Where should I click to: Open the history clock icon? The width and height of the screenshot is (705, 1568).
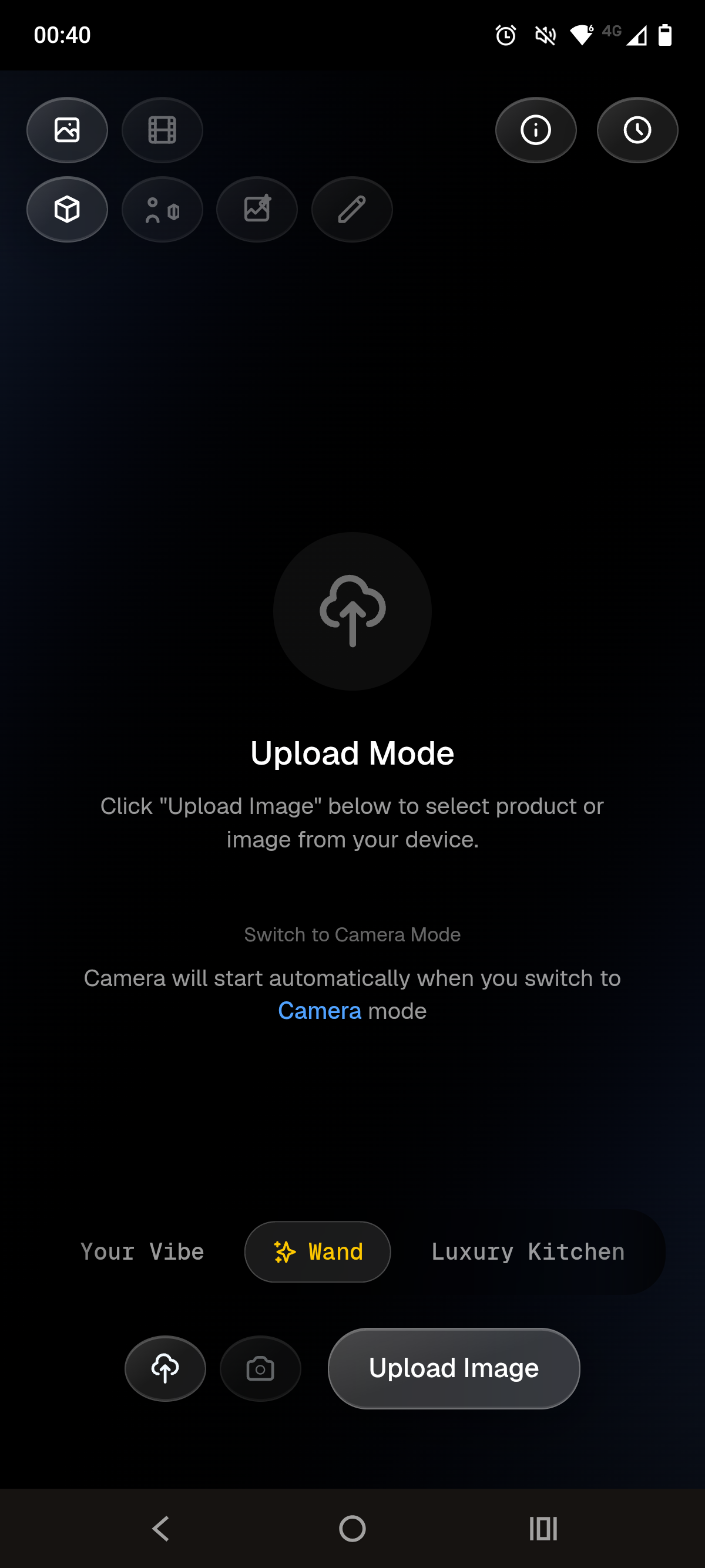pyautogui.click(x=637, y=130)
